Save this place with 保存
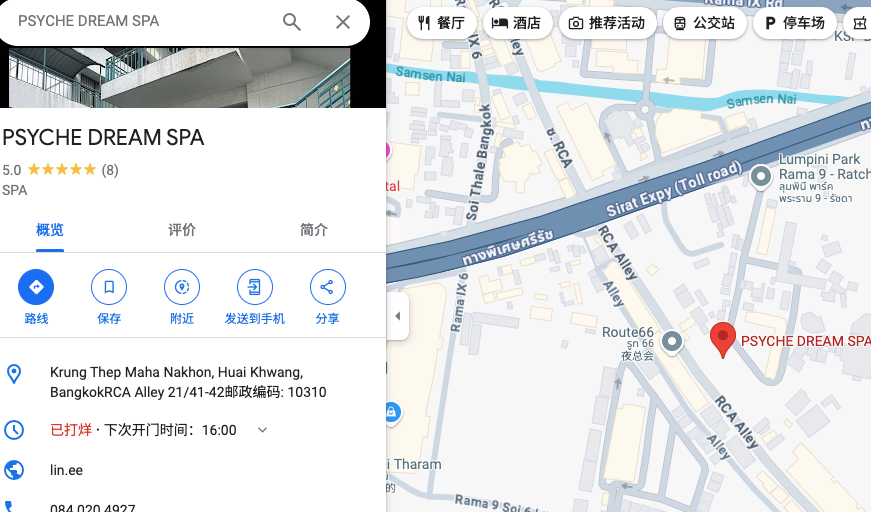 click(109, 288)
